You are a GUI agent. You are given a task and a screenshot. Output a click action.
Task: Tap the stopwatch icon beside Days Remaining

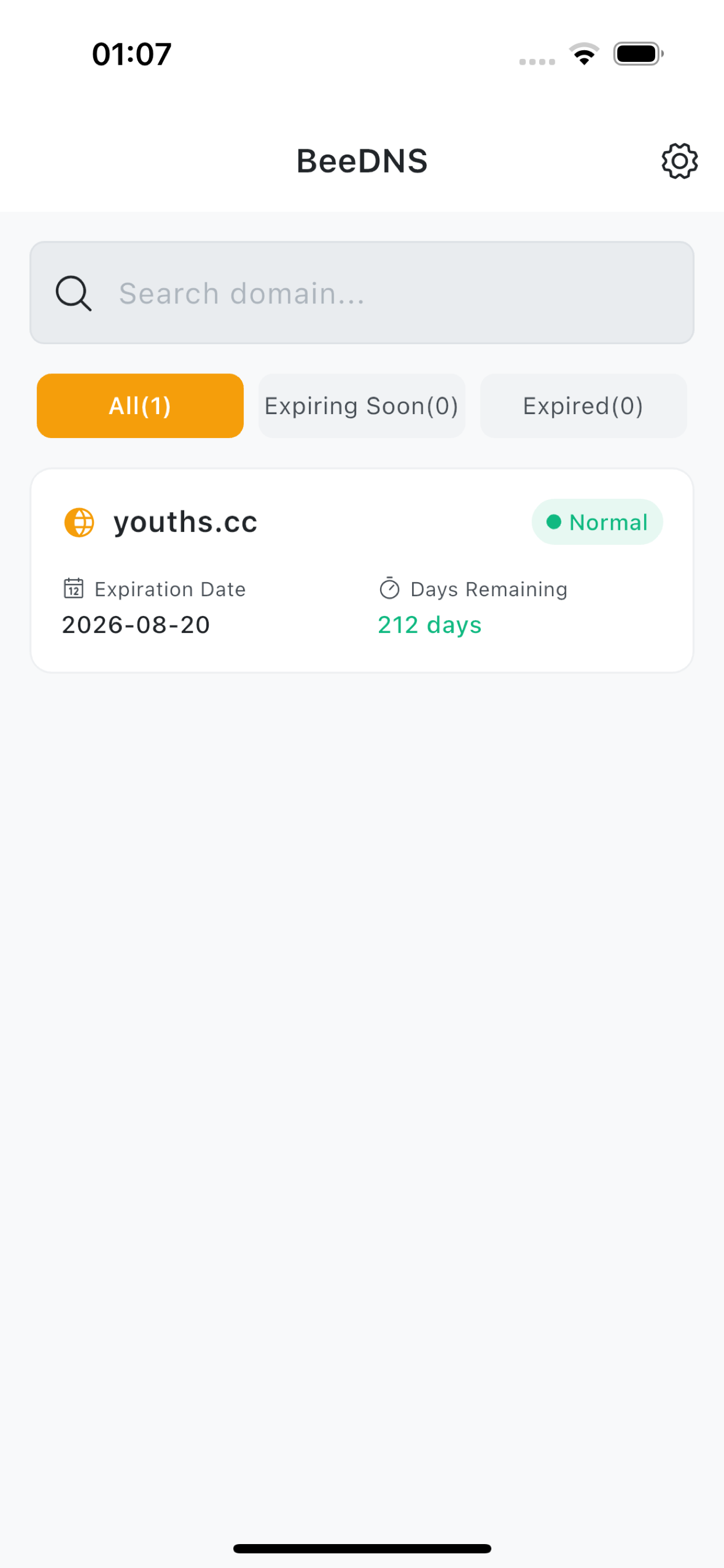390,588
